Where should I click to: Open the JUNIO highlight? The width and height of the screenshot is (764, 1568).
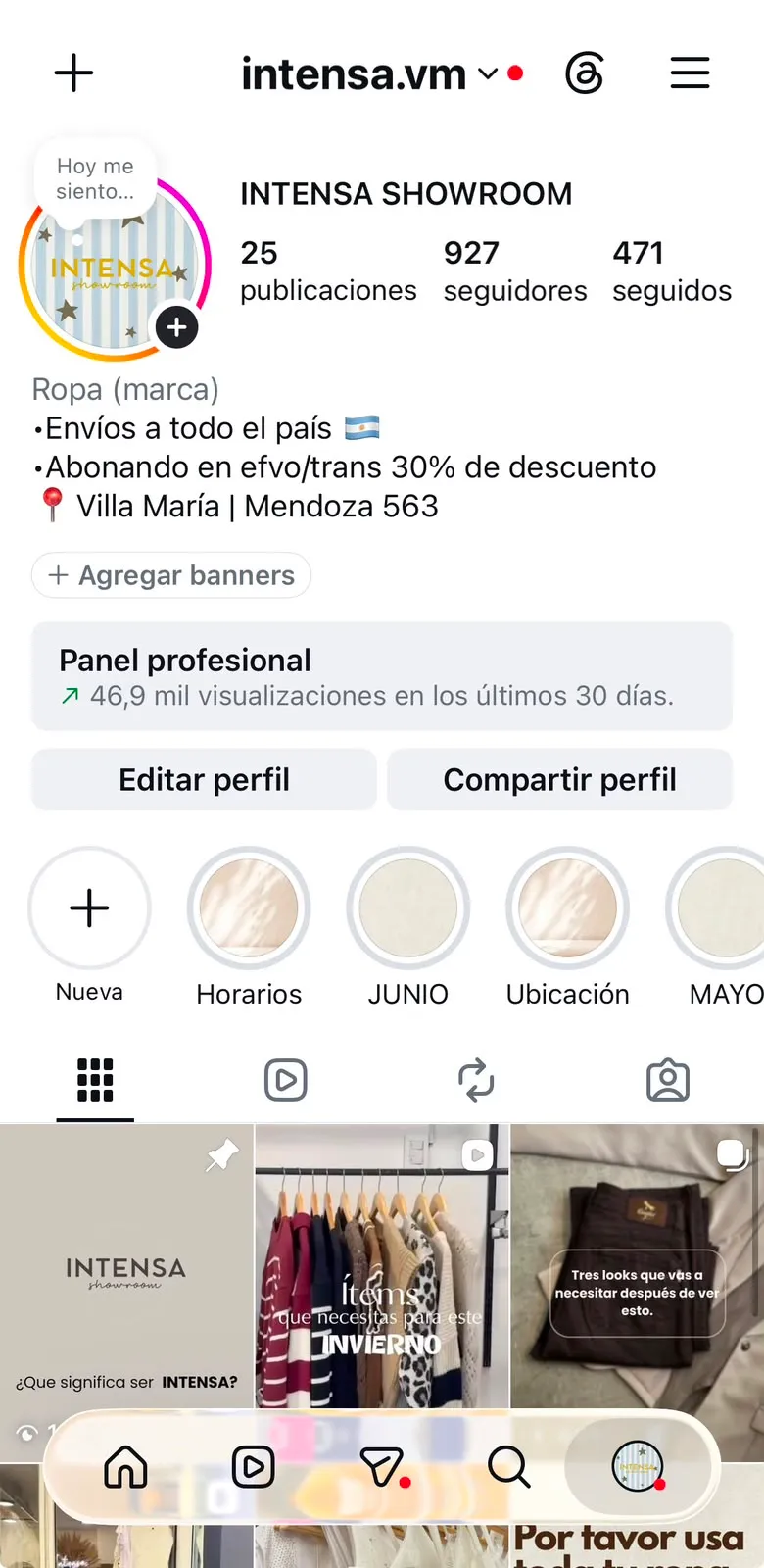click(407, 926)
